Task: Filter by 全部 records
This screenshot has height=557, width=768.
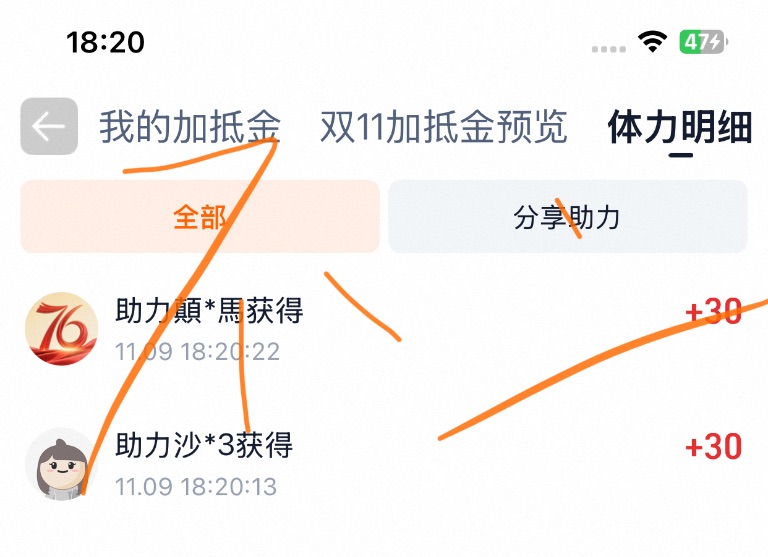Action: click(200, 217)
